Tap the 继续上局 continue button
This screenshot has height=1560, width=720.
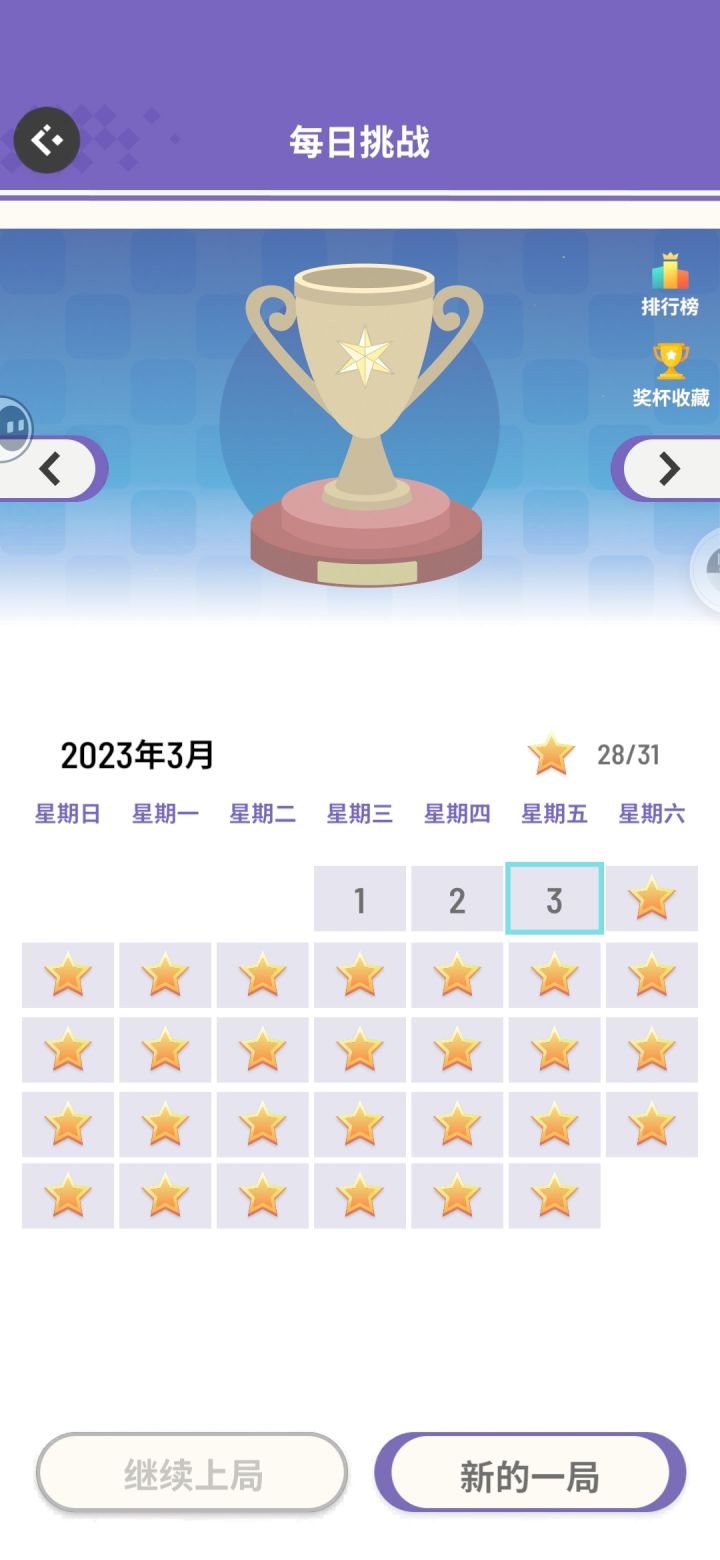192,1474
